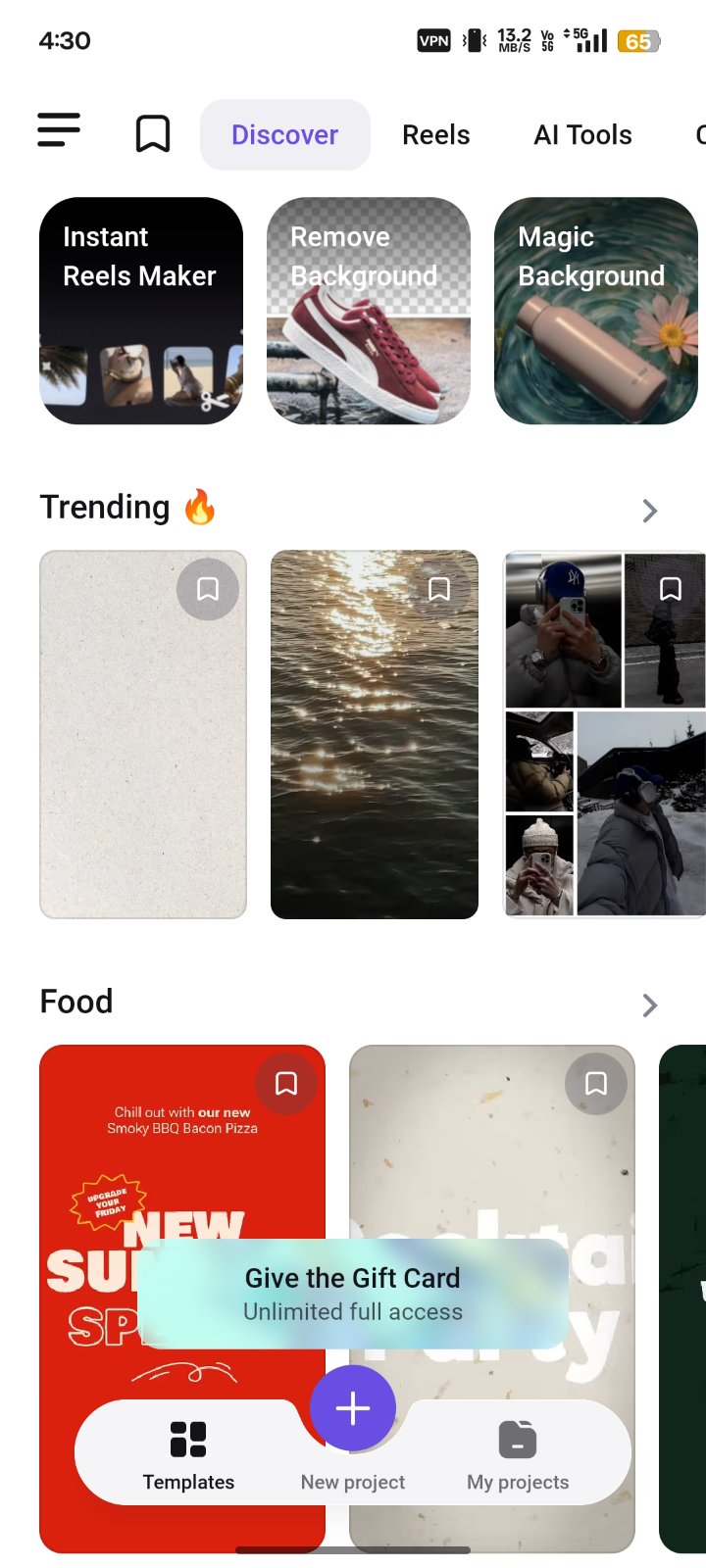Bookmark the blank paper trending template
The width and height of the screenshot is (706, 1568).
point(208,589)
